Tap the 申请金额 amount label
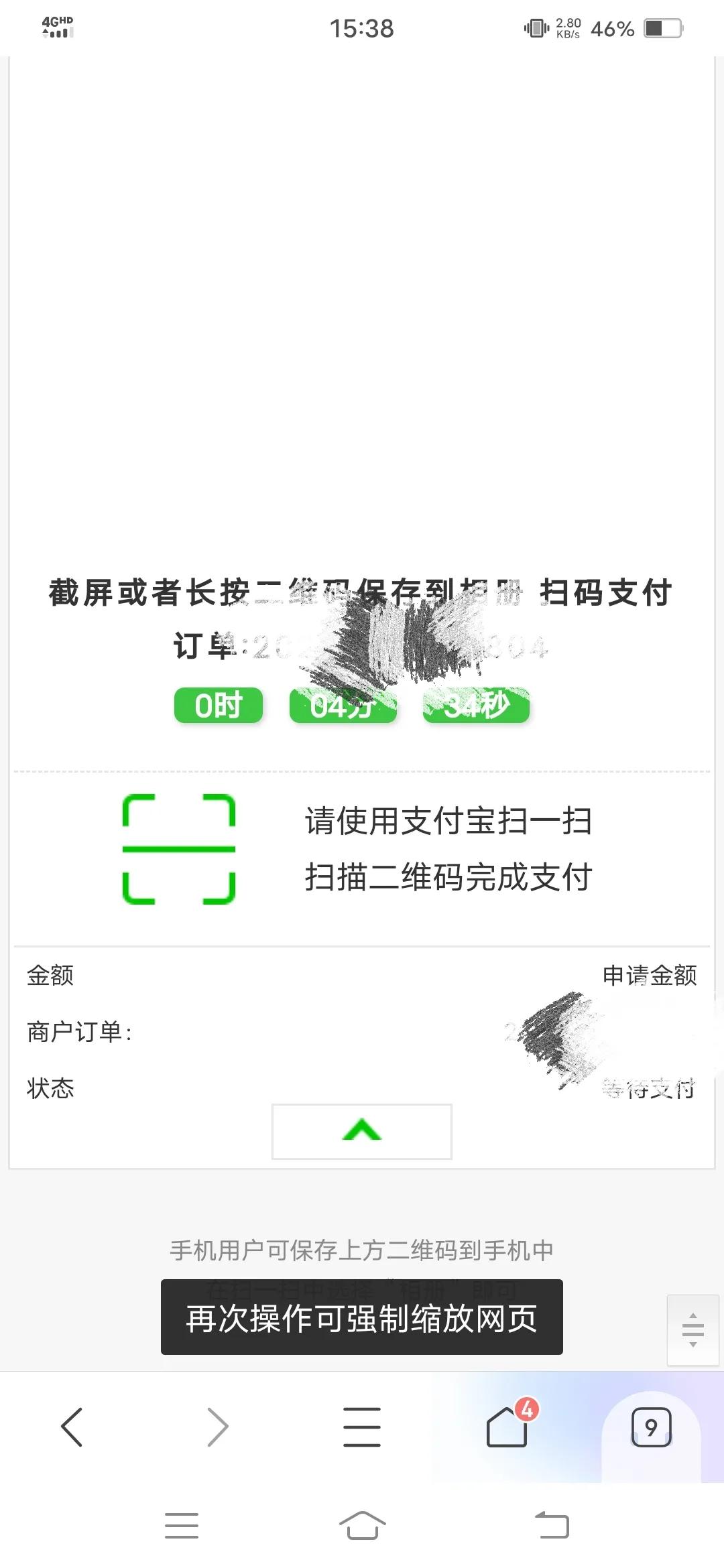 click(x=650, y=977)
